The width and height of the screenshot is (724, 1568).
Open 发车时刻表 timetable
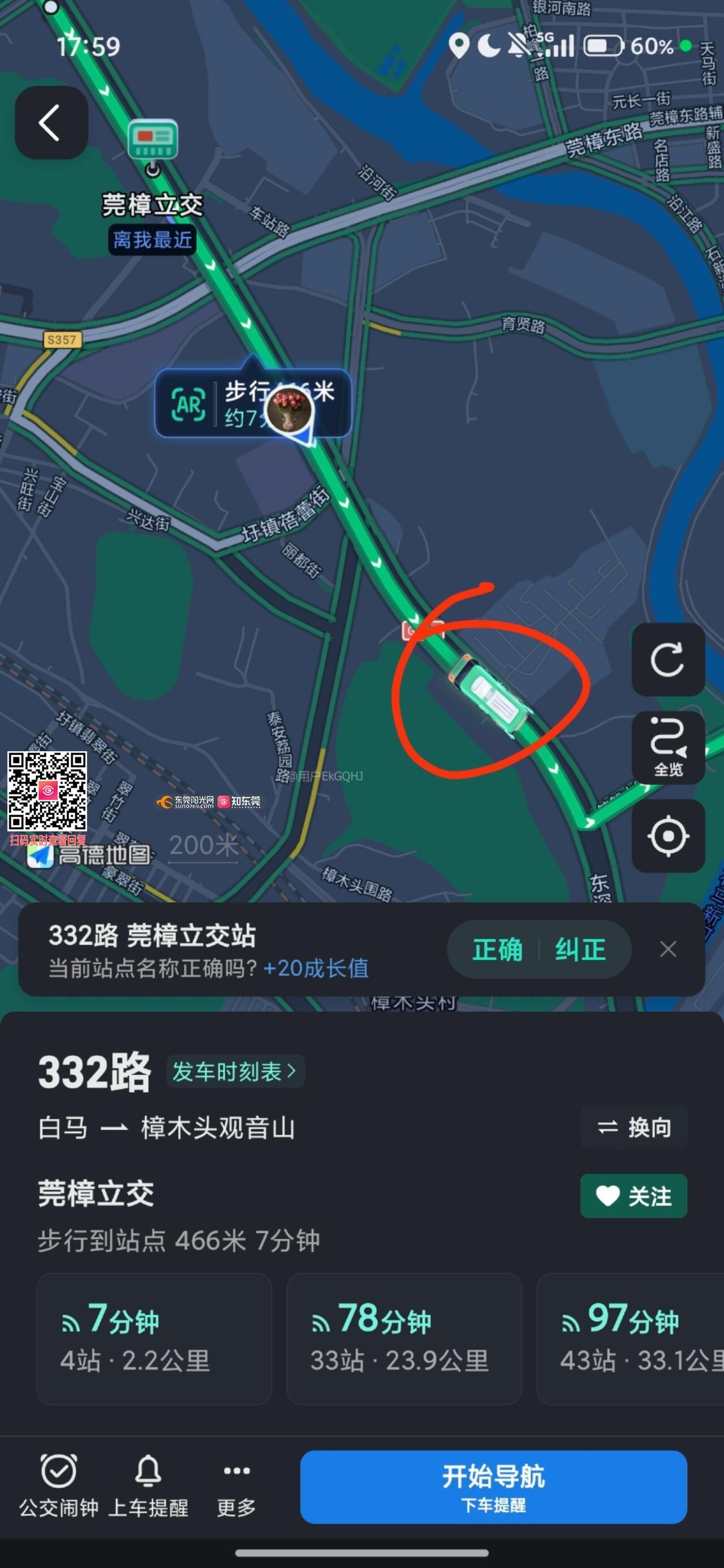(x=235, y=1071)
